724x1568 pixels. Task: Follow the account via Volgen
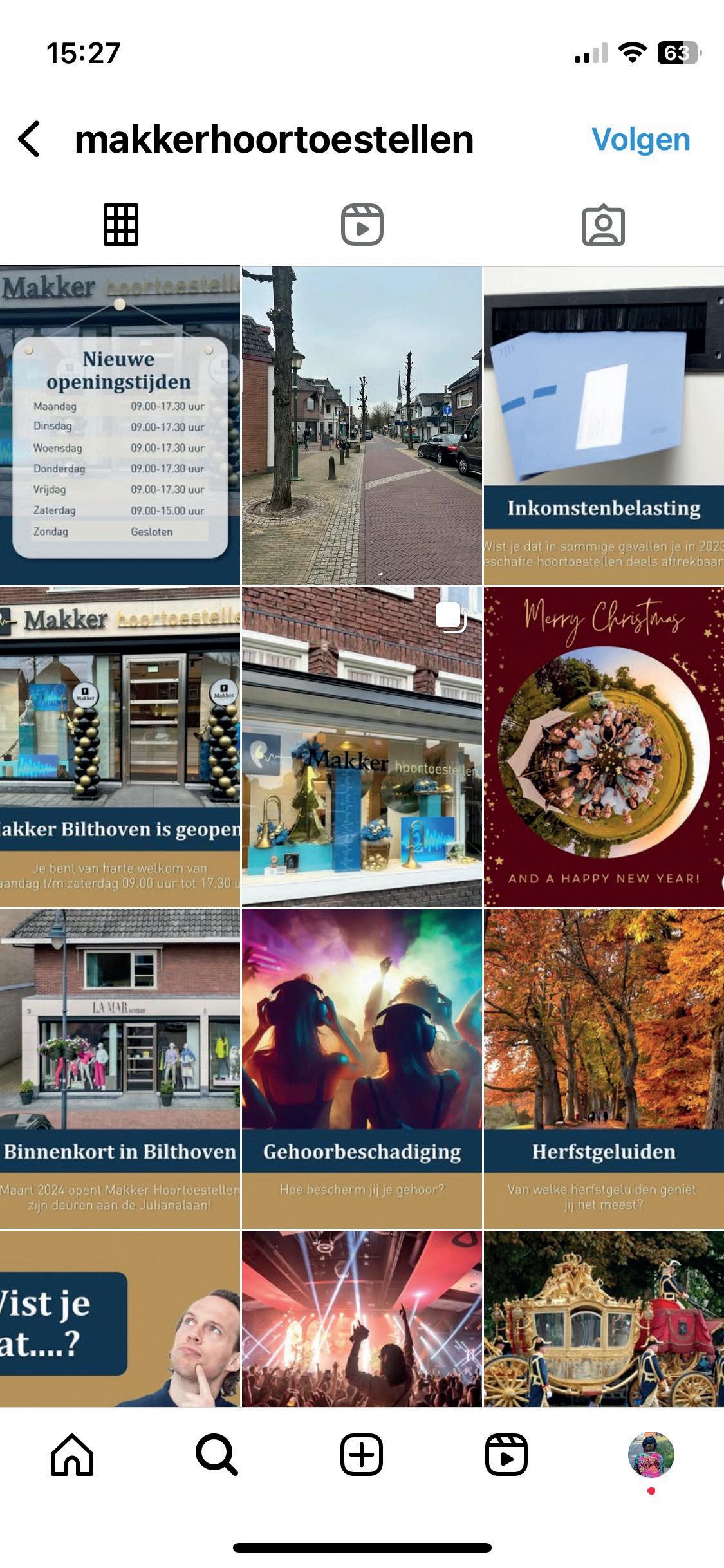641,140
